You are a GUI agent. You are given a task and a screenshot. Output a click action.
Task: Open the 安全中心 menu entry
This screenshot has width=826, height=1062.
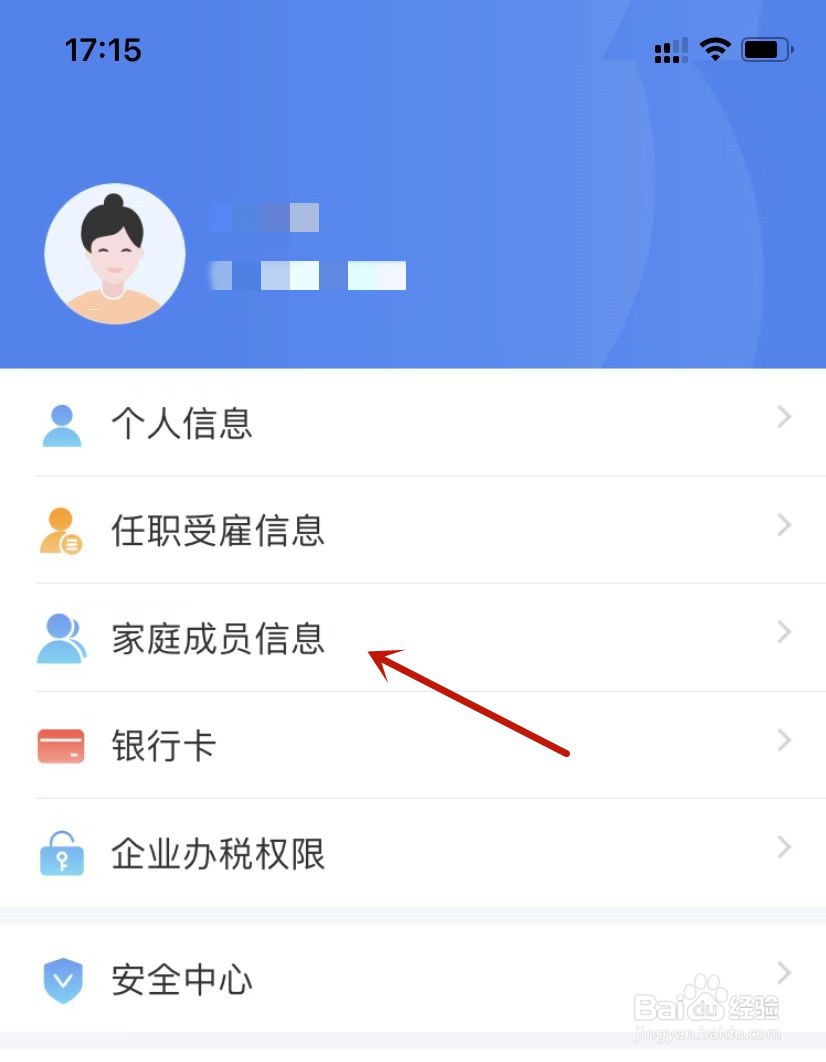180,979
